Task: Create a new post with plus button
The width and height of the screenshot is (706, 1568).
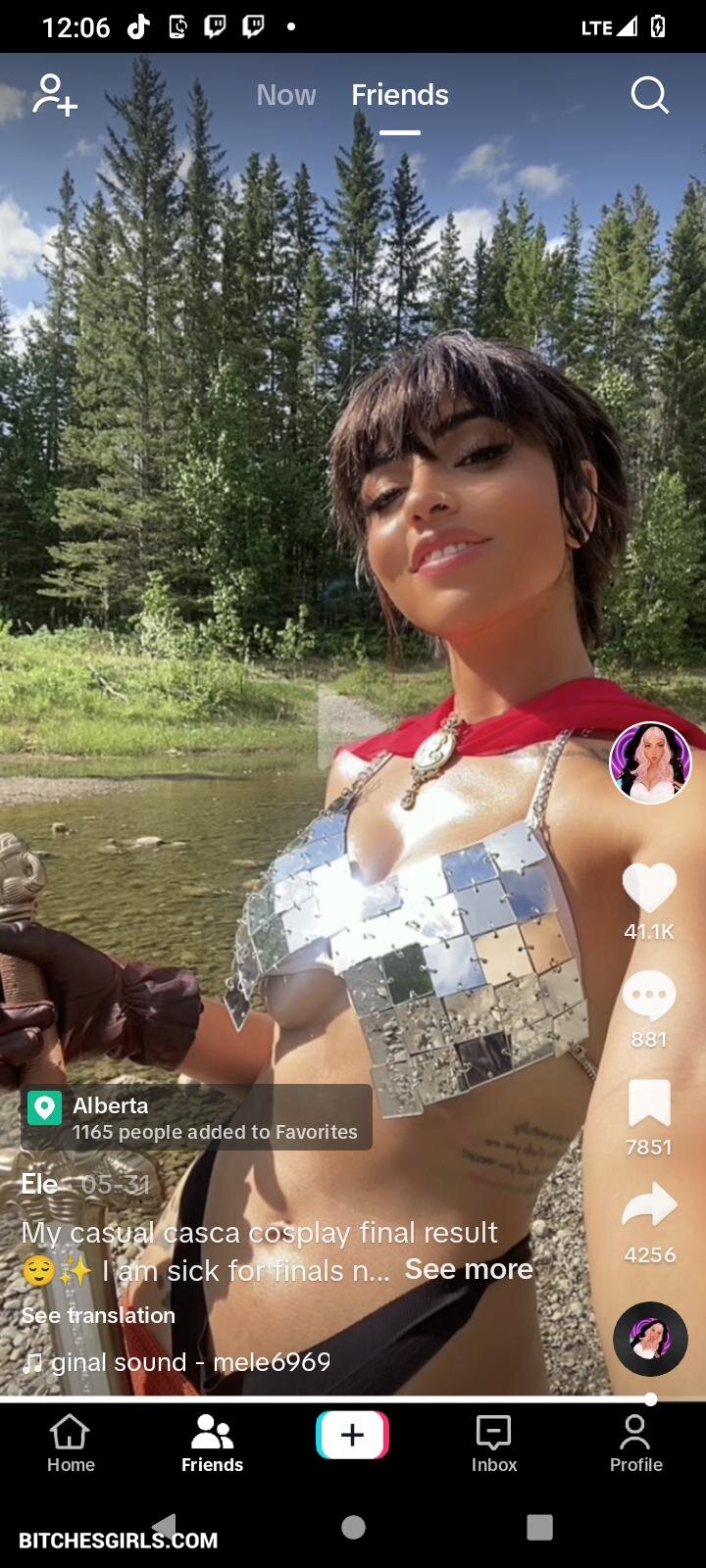Action: [352, 1436]
